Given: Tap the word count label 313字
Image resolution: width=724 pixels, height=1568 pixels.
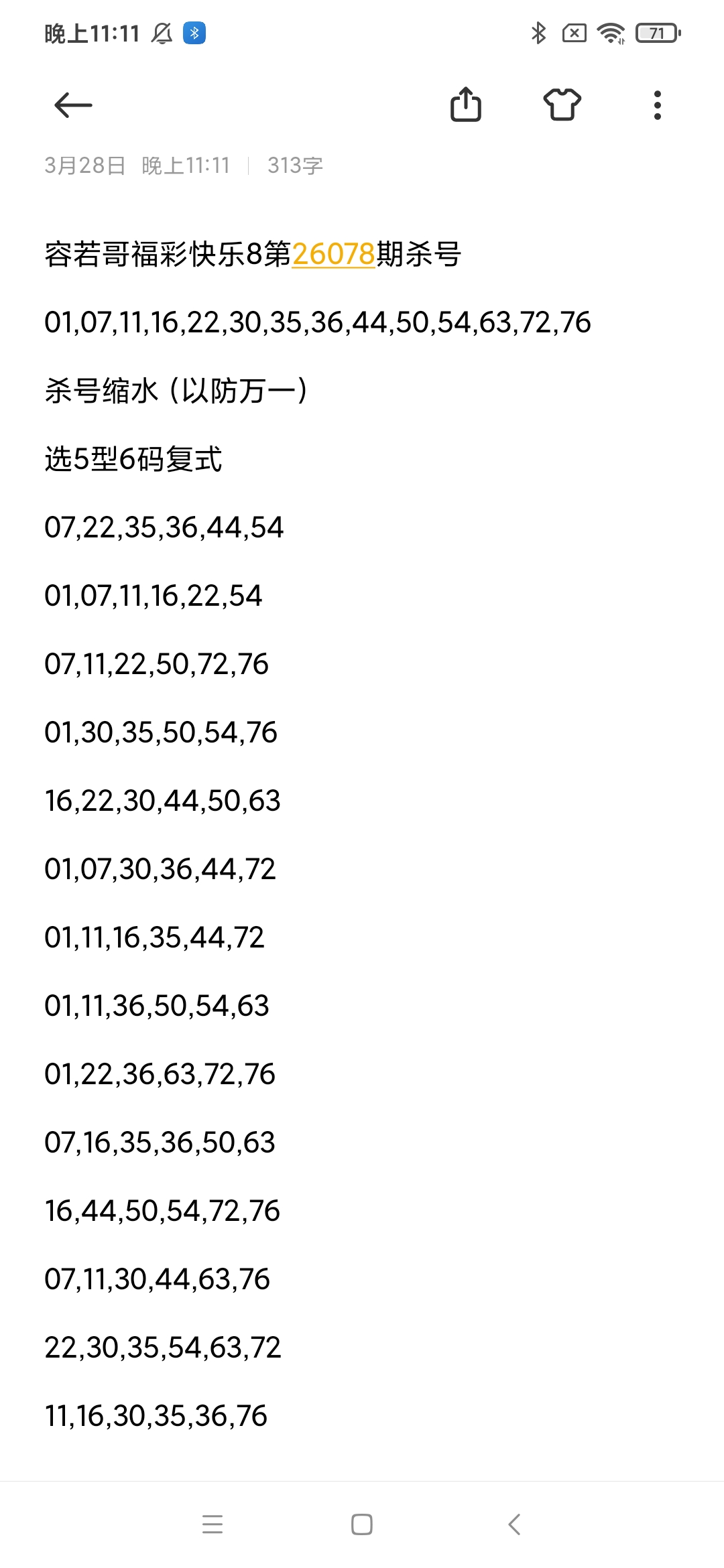Looking at the screenshot, I should [x=294, y=166].
